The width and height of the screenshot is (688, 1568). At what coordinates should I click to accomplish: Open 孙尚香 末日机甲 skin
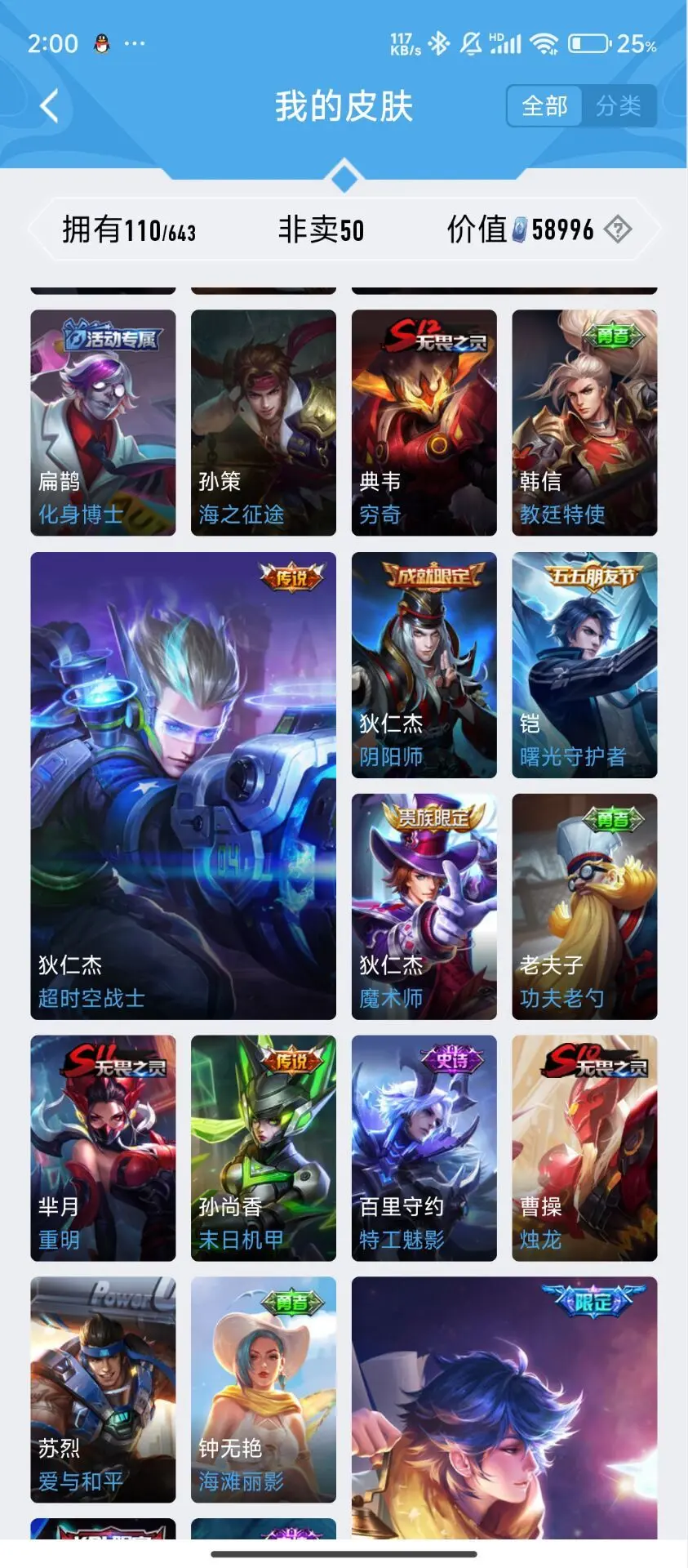click(264, 1148)
